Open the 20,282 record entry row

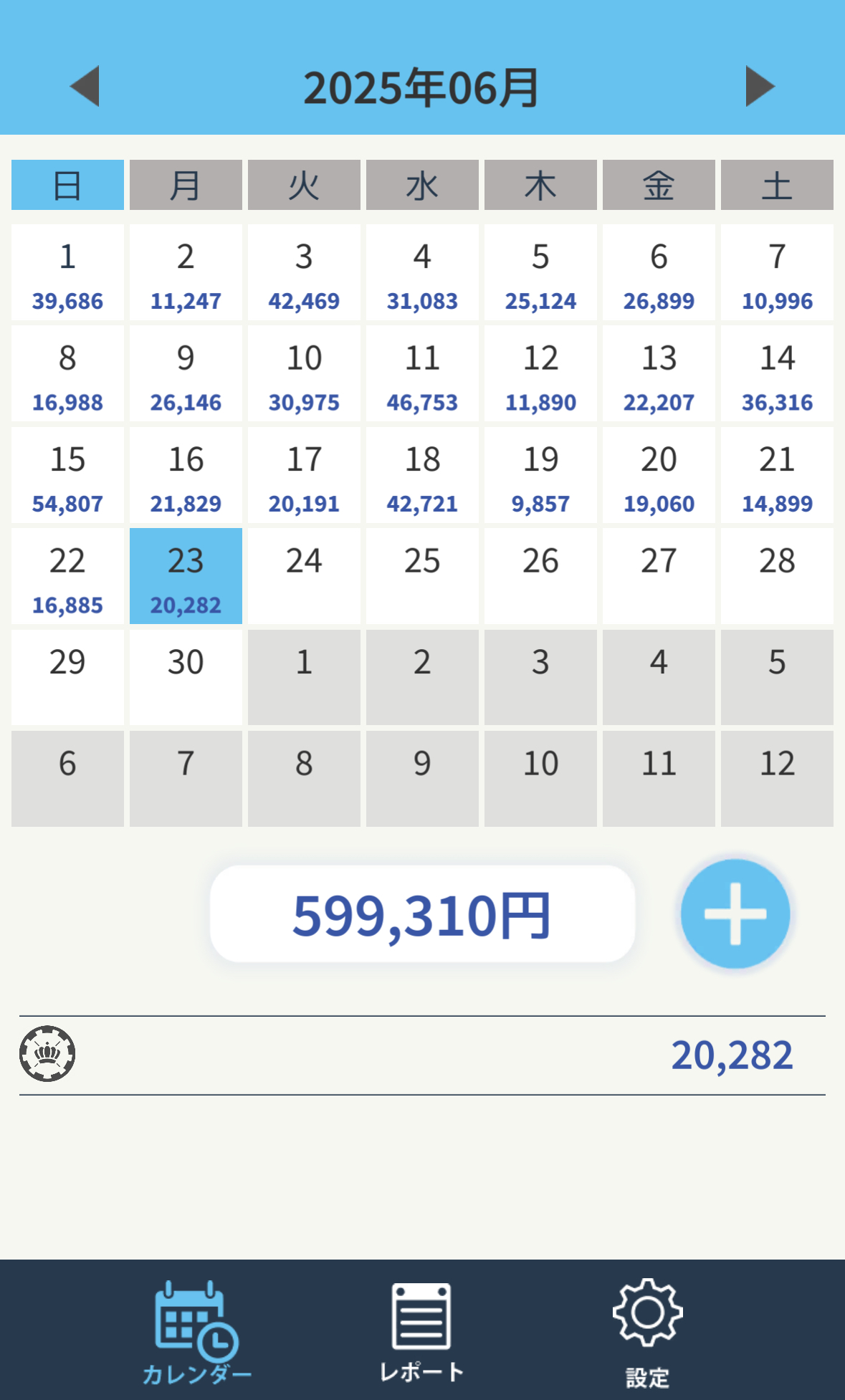pos(422,1055)
